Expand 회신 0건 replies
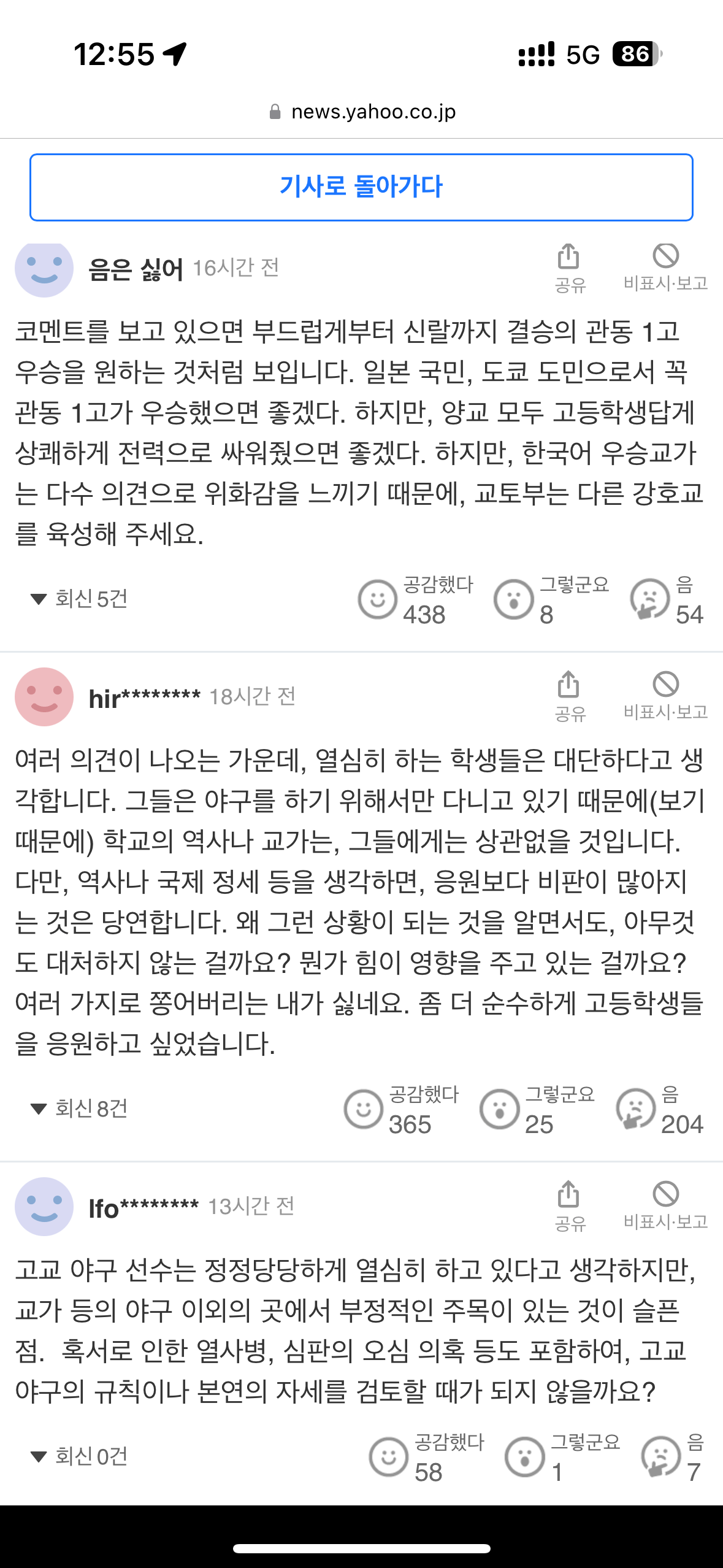This screenshot has height=1568, width=723. pyautogui.click(x=80, y=1456)
